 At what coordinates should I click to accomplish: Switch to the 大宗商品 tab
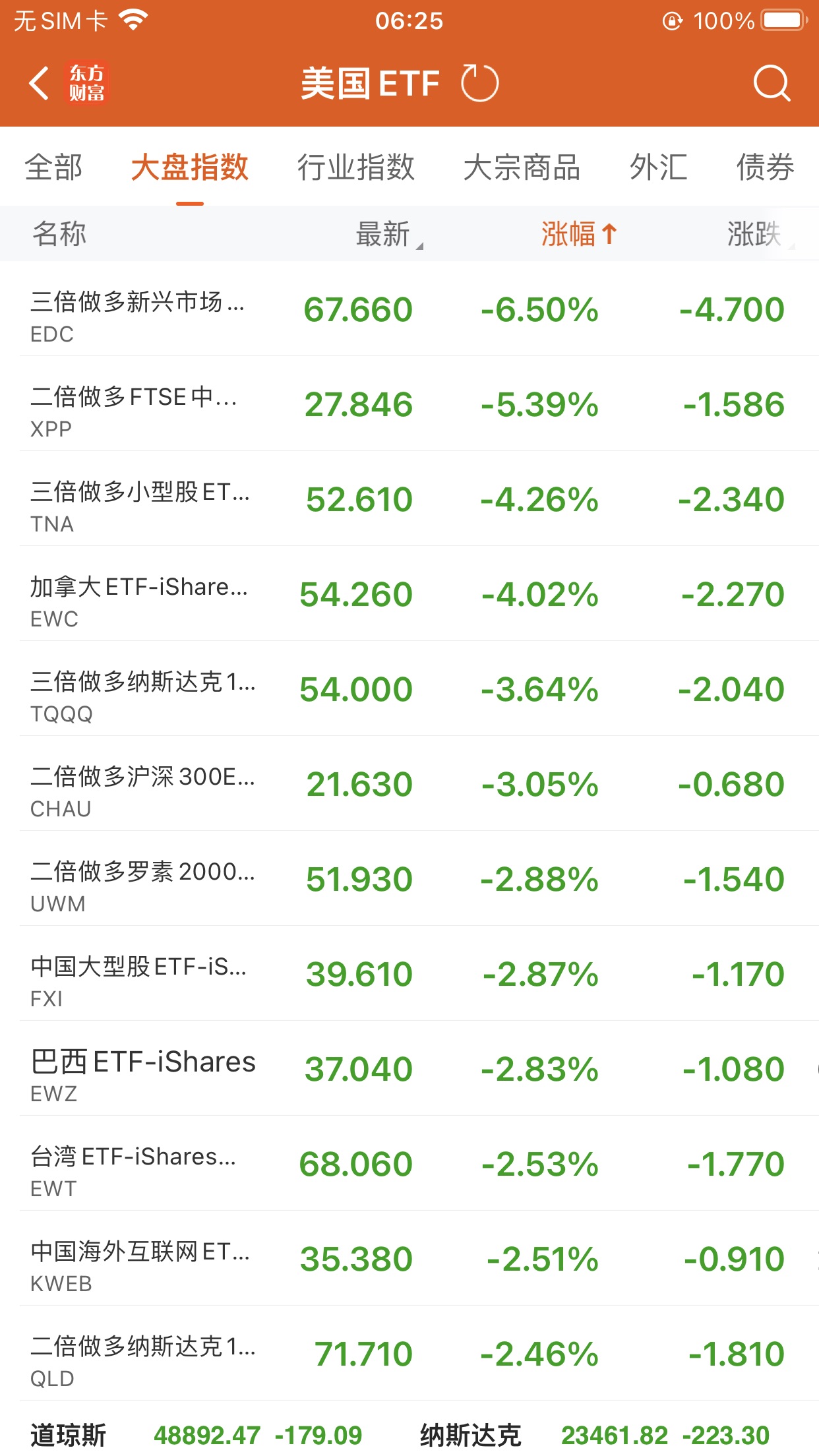tap(522, 167)
